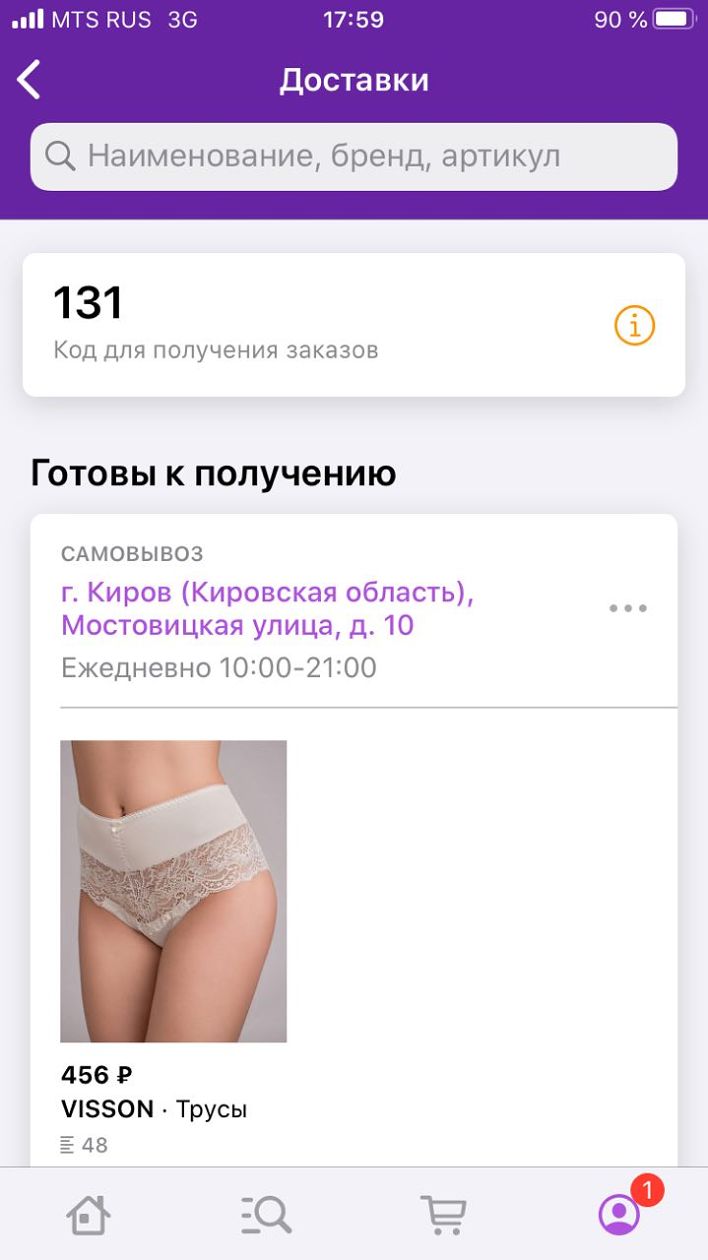The height and width of the screenshot is (1260, 708).
Task: Open the Мостовицкая улица pickup address link
Action: (266, 609)
